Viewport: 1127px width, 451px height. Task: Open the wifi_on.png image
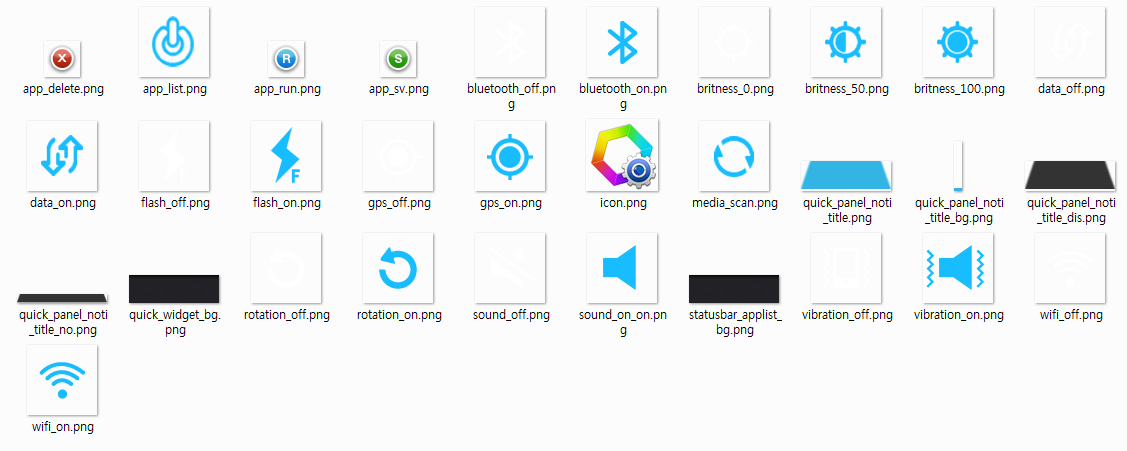[62, 381]
